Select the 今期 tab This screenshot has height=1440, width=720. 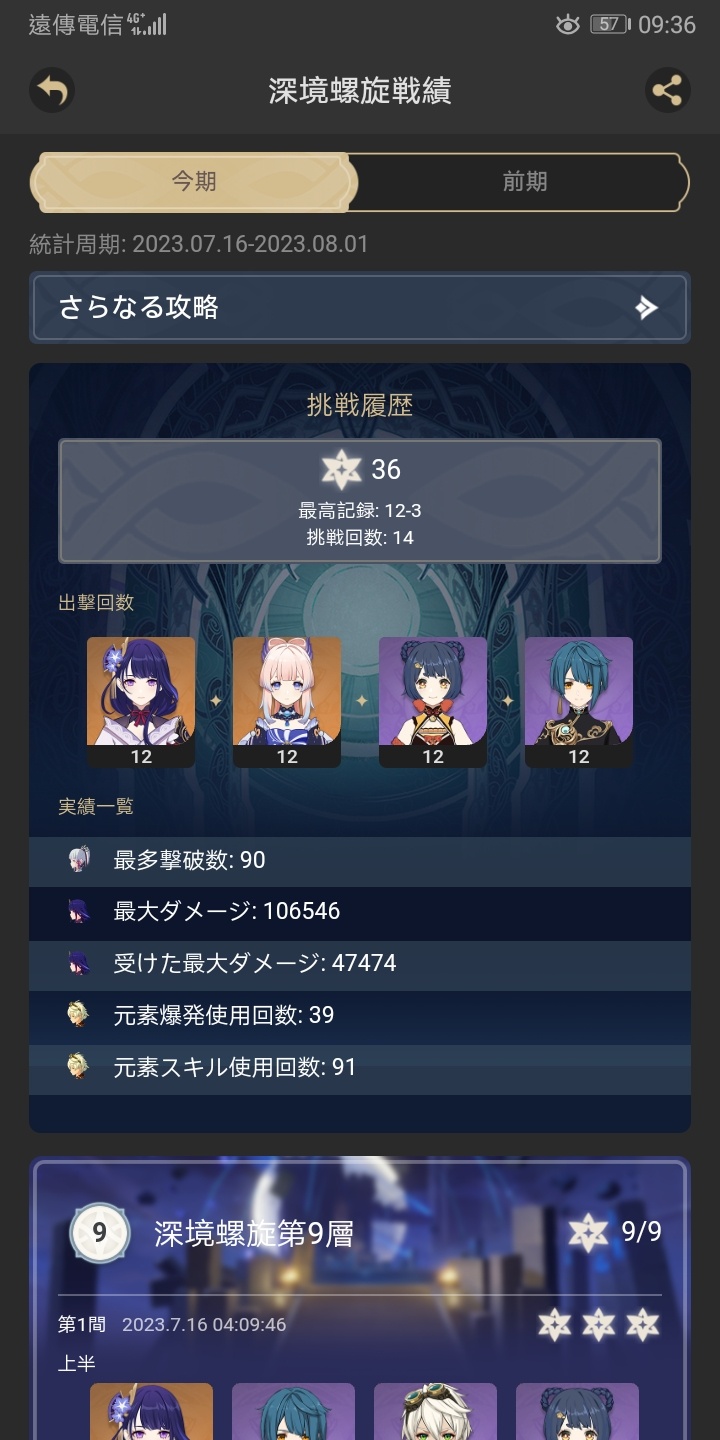tap(194, 182)
